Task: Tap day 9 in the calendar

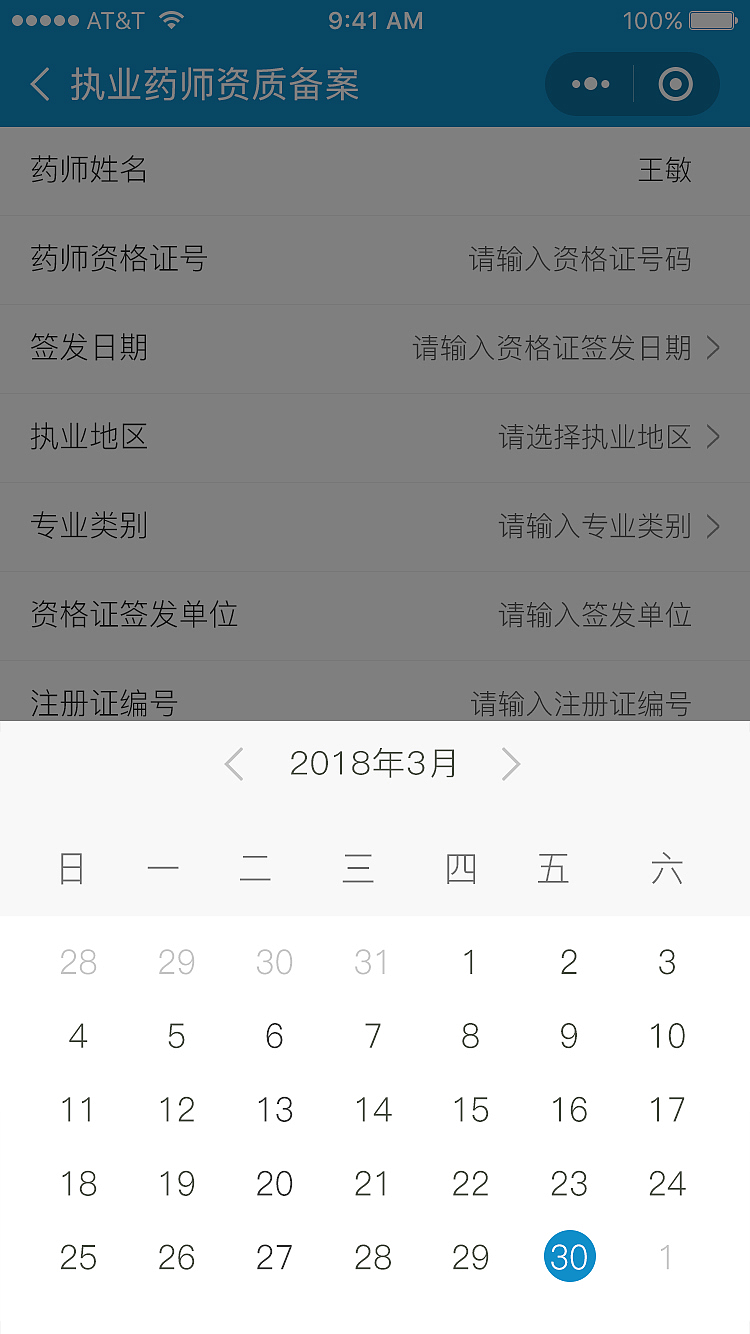Action: (569, 1036)
